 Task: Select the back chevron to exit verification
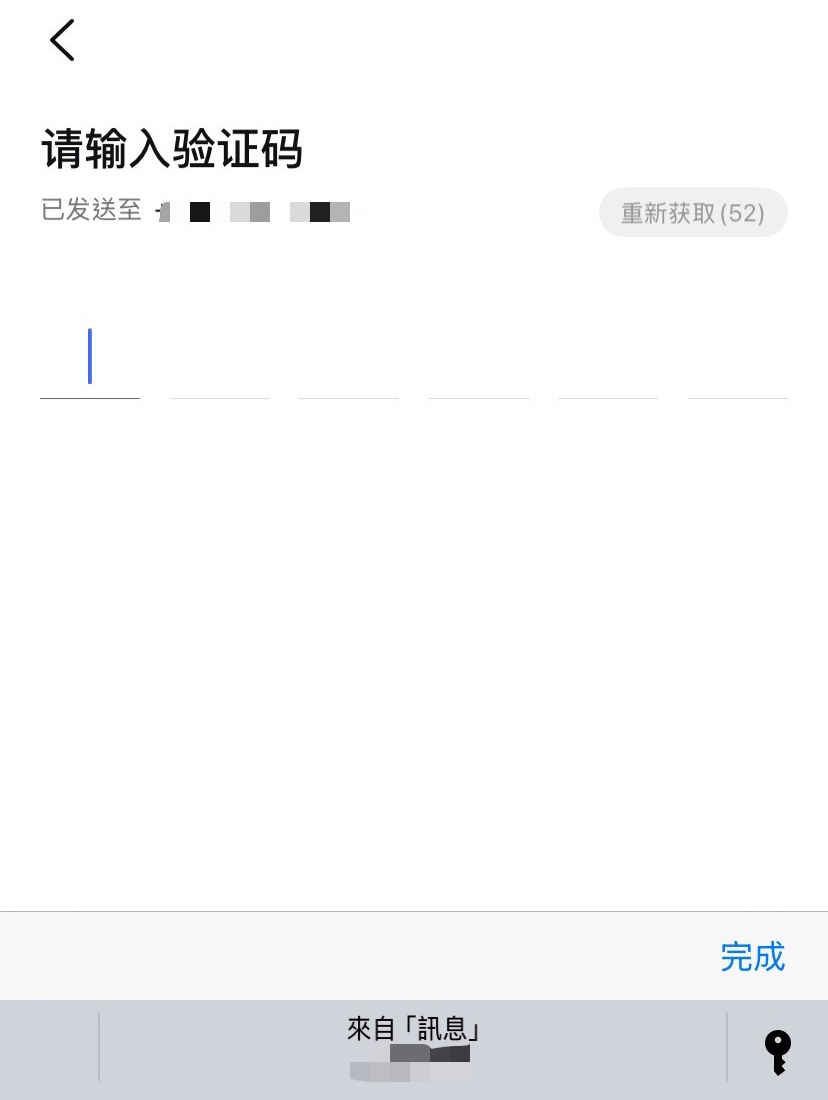62,40
